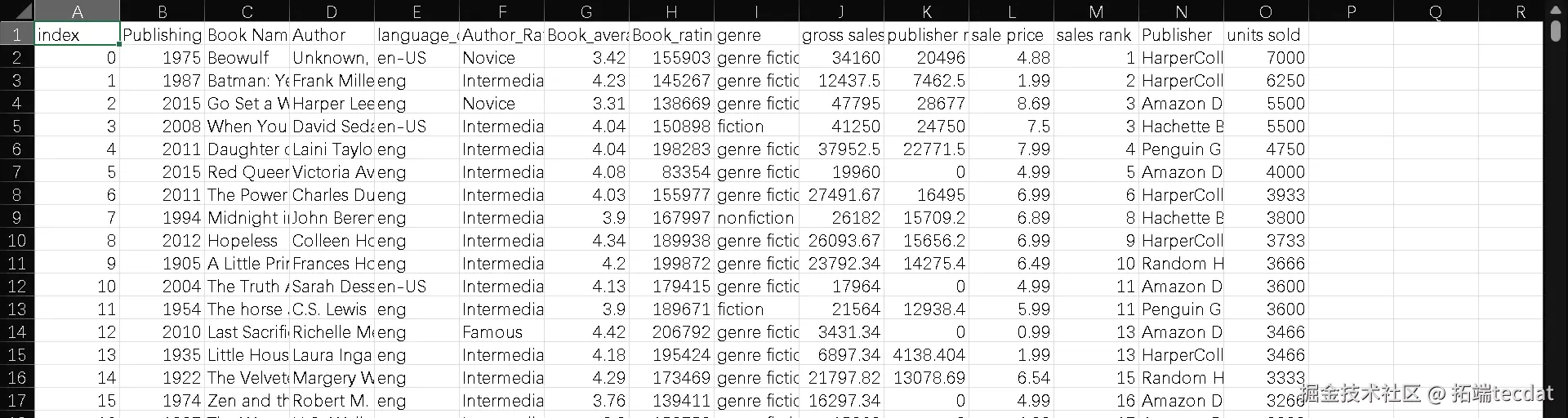Select column O header
Viewport: 1568px width, 418px height.
1265,11
